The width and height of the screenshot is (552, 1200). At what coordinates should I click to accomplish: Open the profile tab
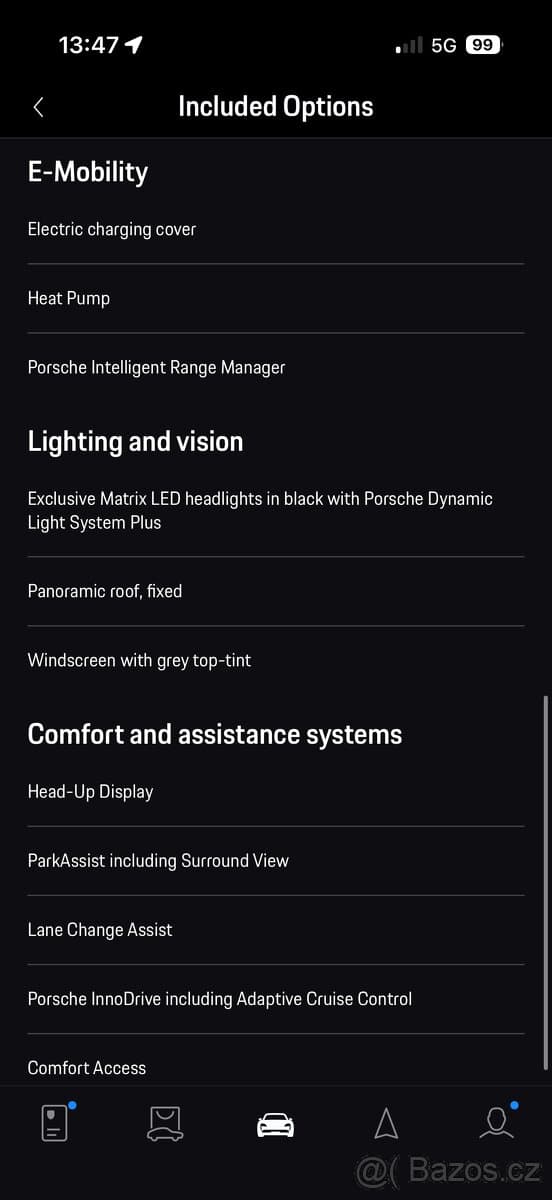[497, 1123]
